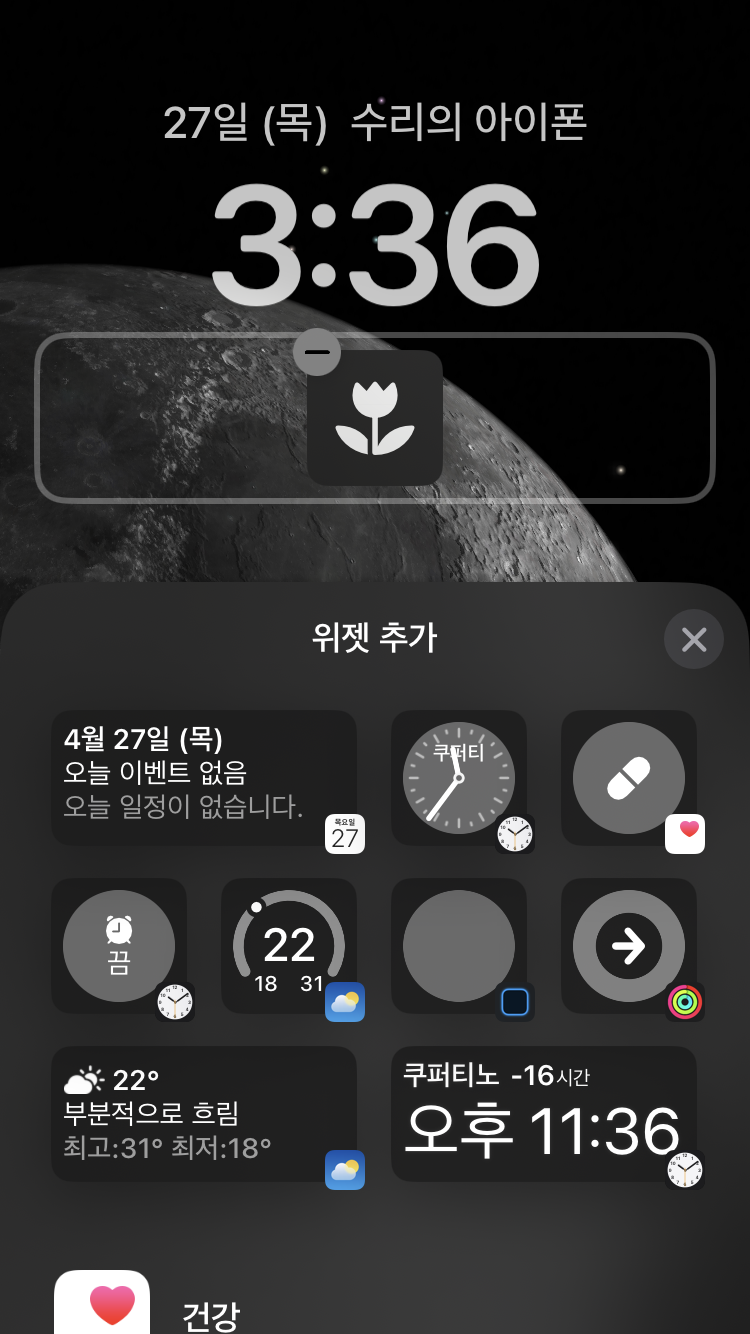Add the weather widget showing 부분적으로 흐림
Viewport: 750px width, 1334px height.
[x=204, y=1114]
